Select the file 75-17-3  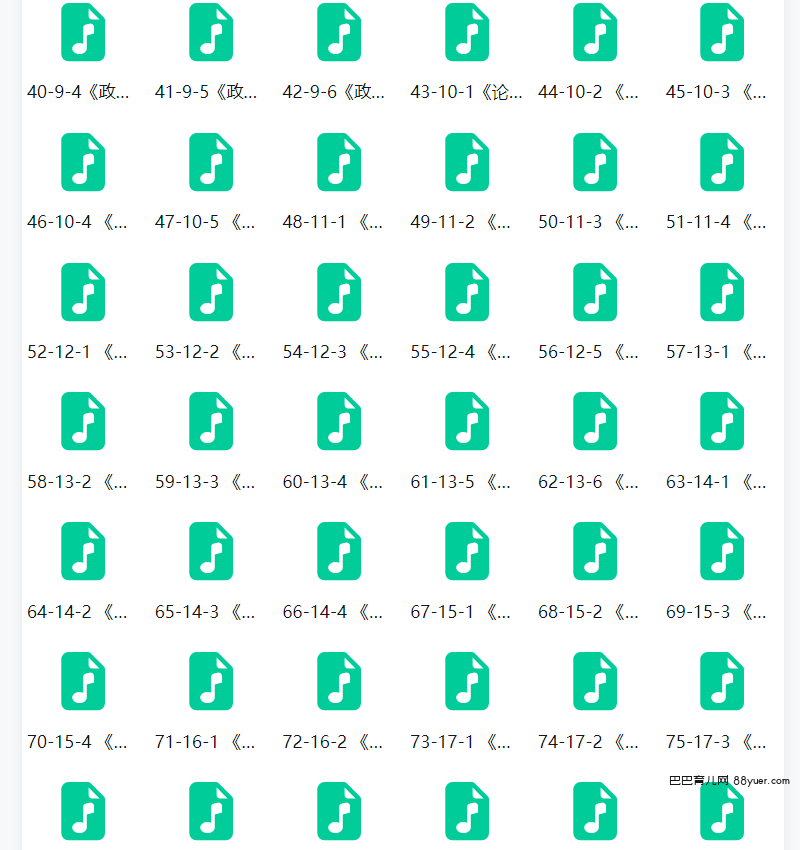(722, 681)
